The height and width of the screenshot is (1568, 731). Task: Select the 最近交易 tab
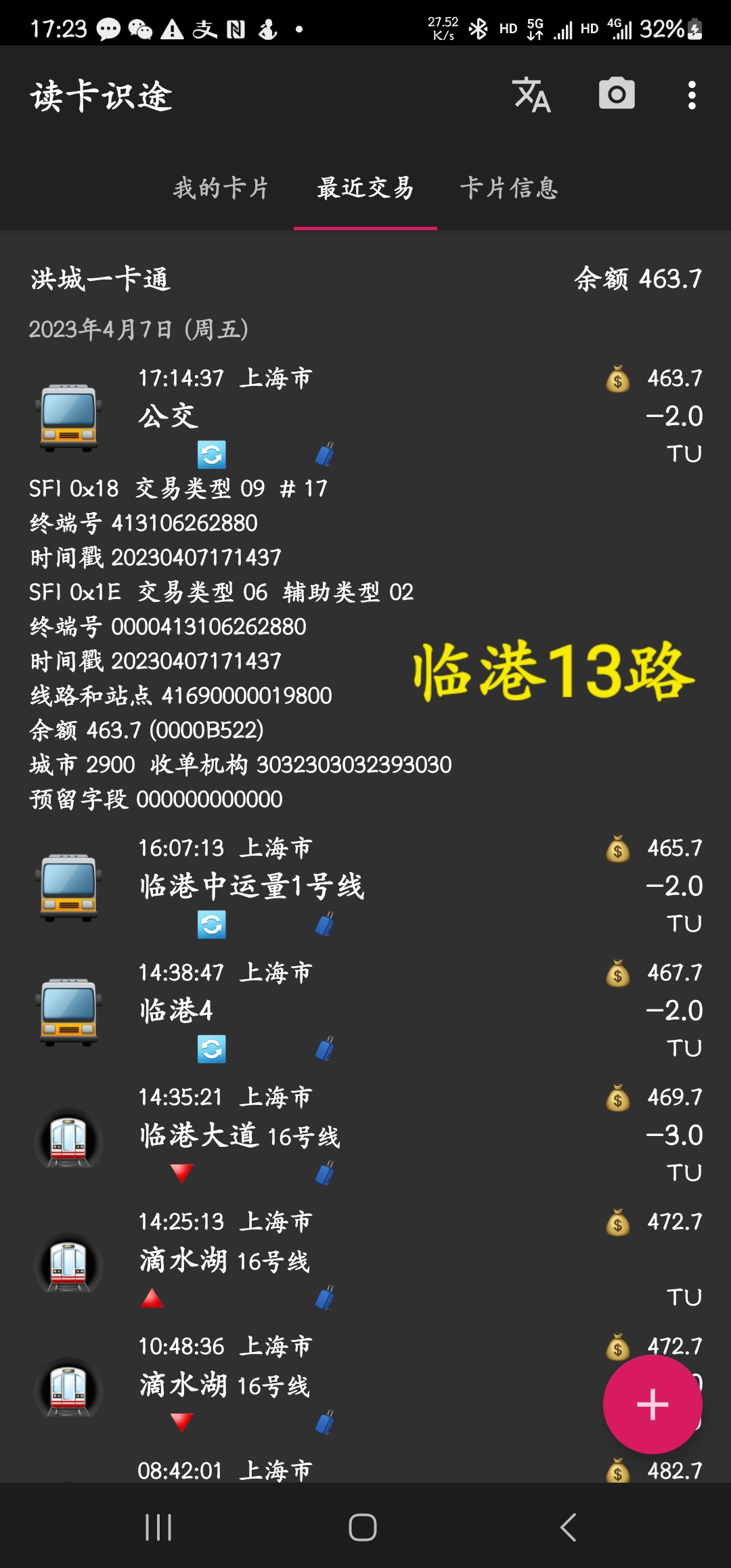point(365,188)
